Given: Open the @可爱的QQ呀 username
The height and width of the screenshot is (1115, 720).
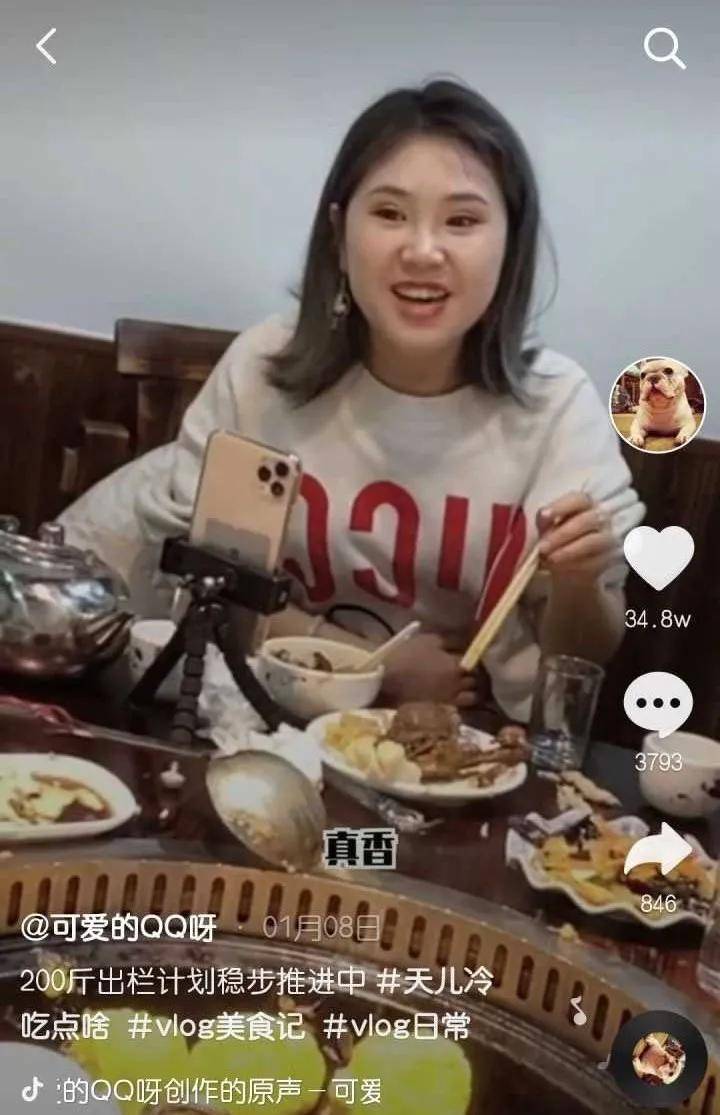Looking at the screenshot, I should (x=119, y=929).
